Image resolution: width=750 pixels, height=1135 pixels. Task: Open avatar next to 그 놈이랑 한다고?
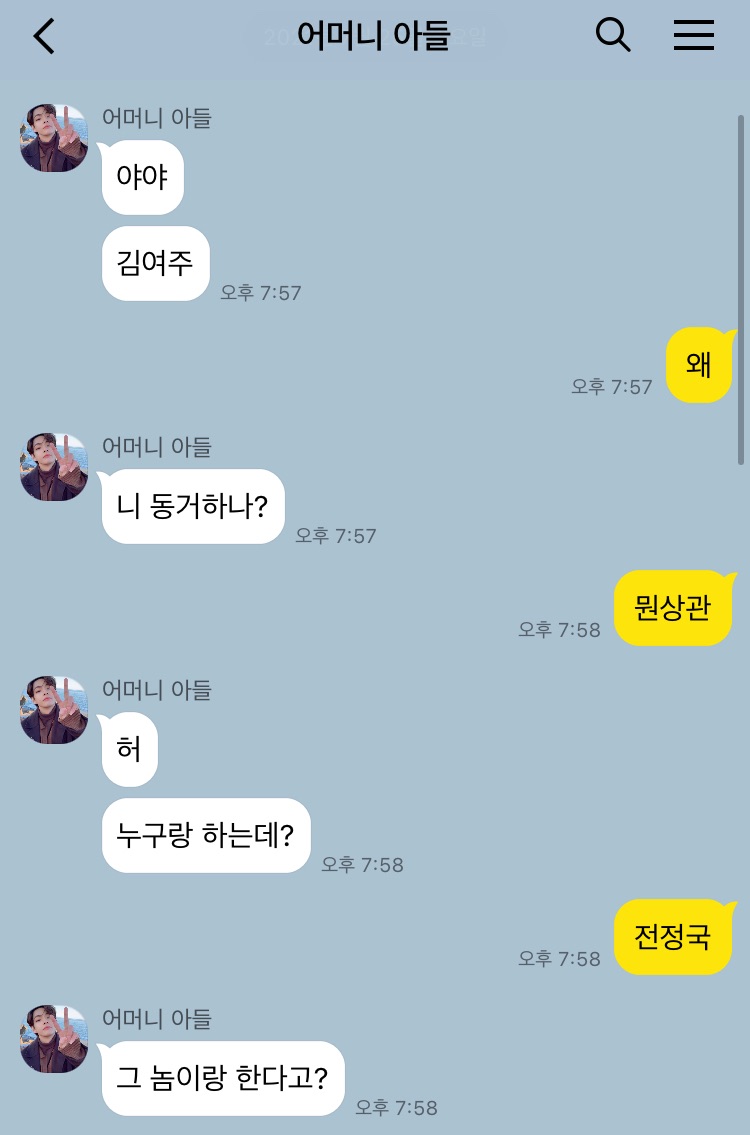54,1039
